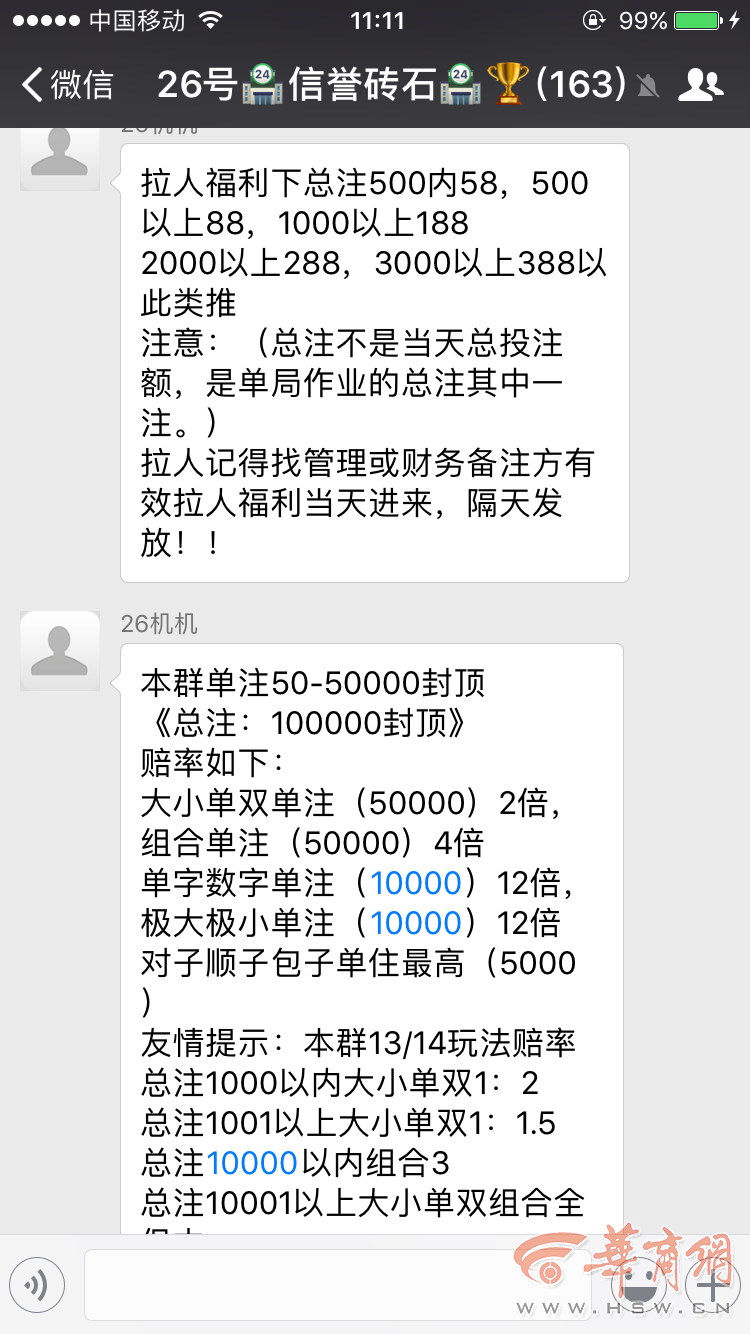Open avatar of 26机机 above rules message

click(x=60, y=651)
